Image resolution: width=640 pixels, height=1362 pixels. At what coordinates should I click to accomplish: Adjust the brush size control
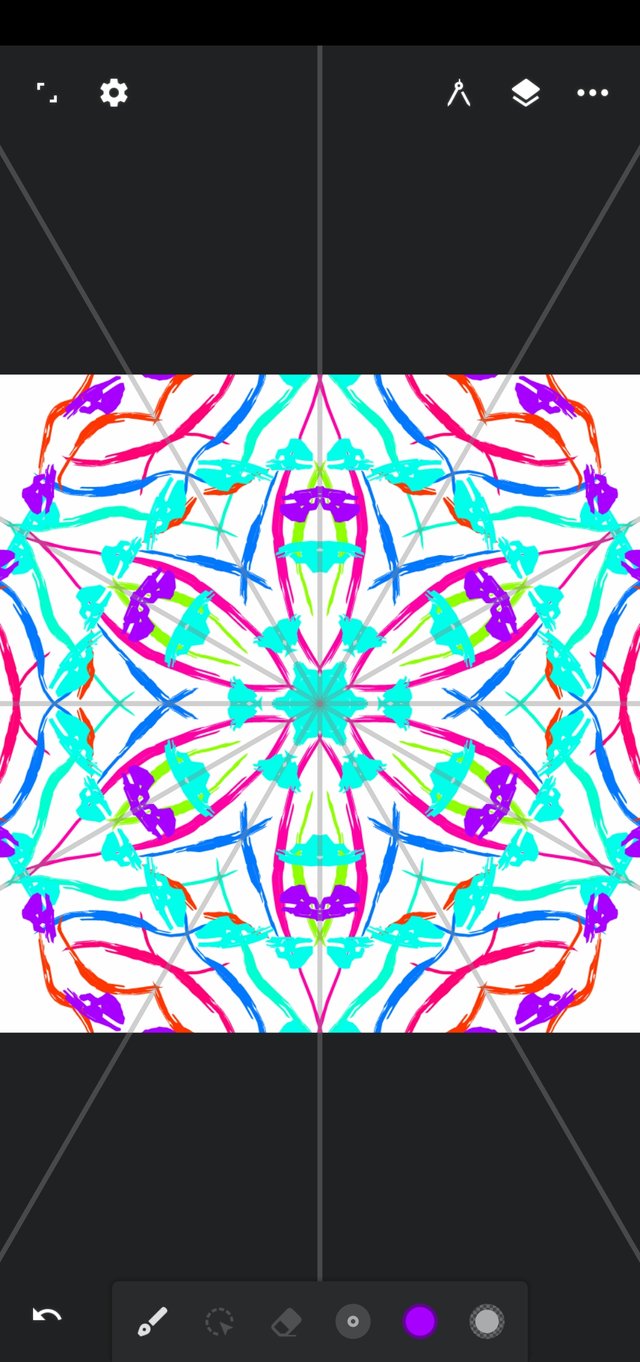pyautogui.click(x=352, y=1321)
